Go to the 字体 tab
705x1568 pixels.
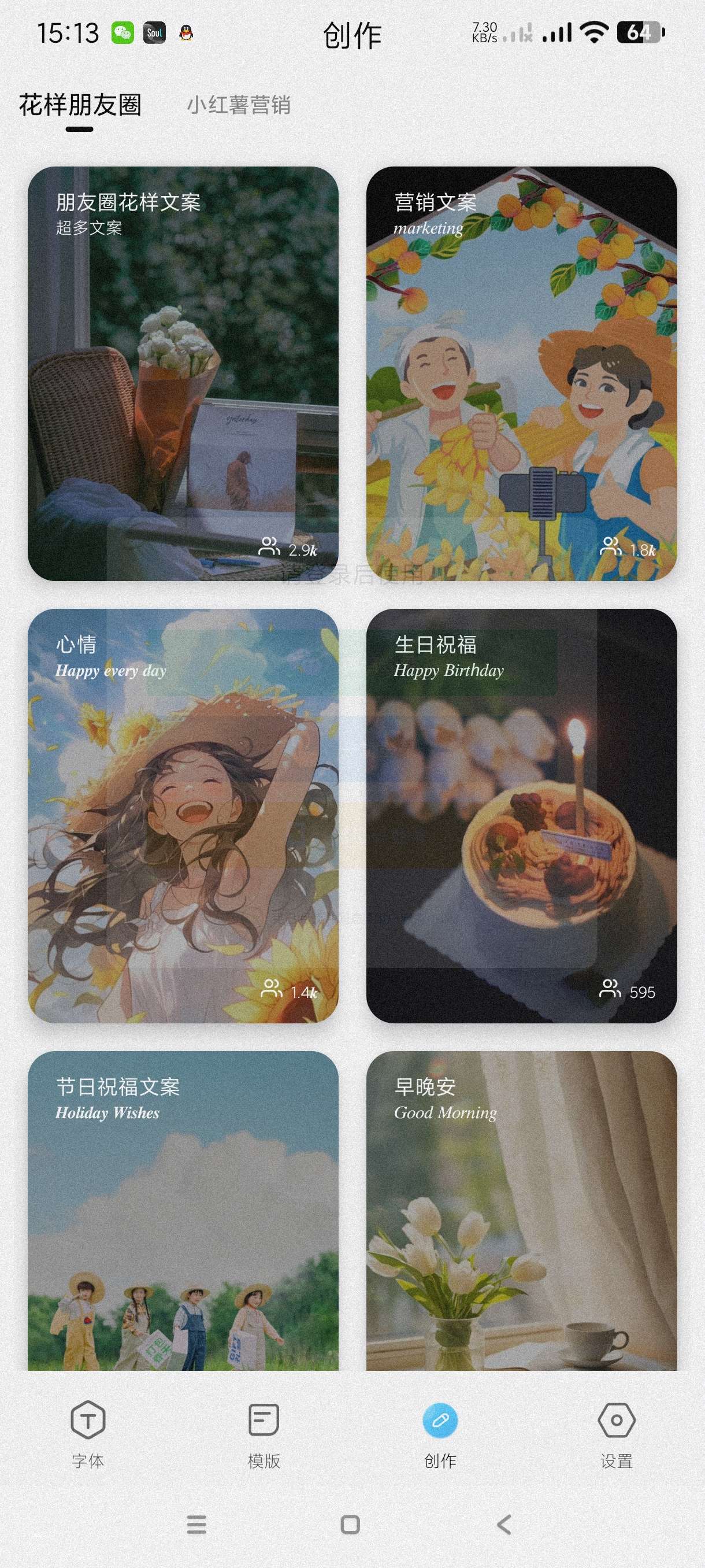point(88,1434)
